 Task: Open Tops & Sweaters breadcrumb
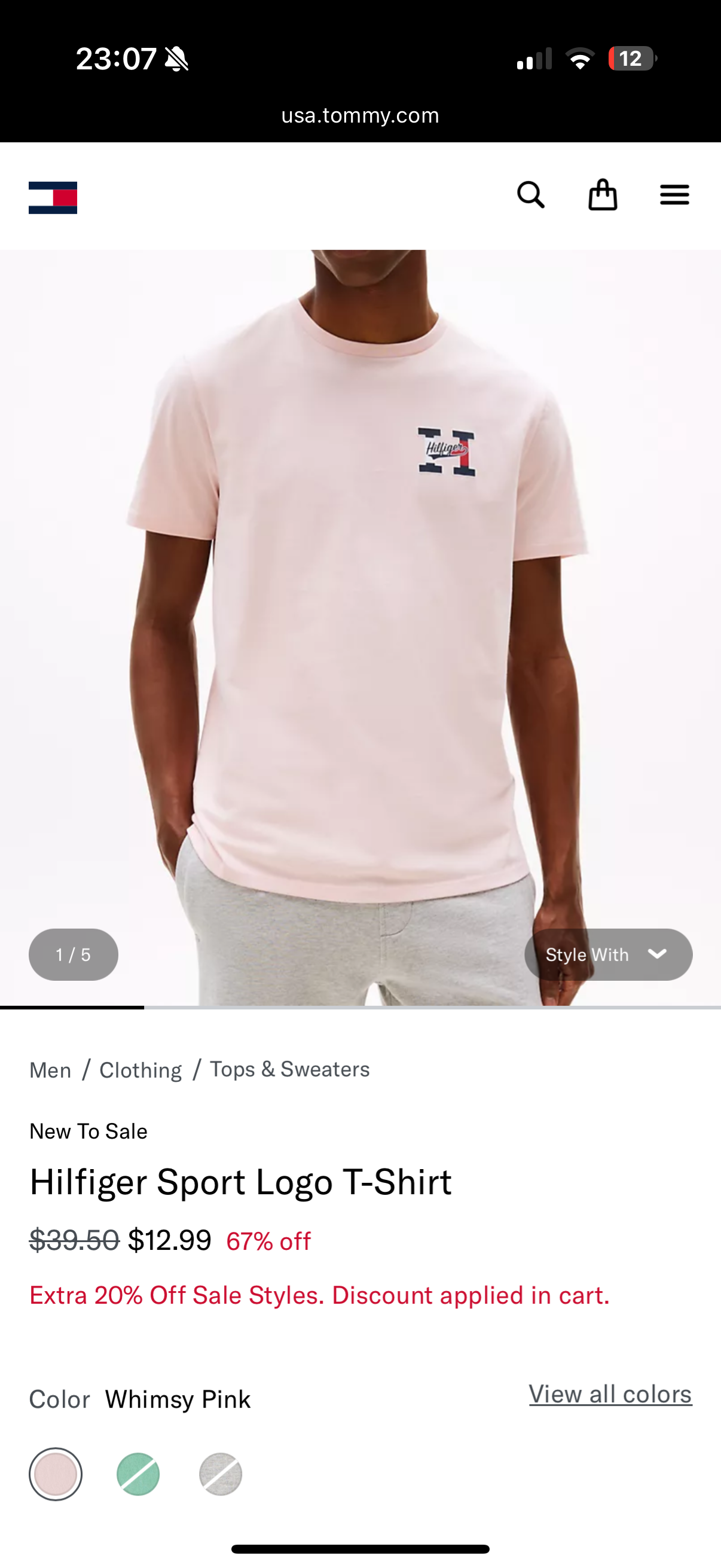(289, 1069)
